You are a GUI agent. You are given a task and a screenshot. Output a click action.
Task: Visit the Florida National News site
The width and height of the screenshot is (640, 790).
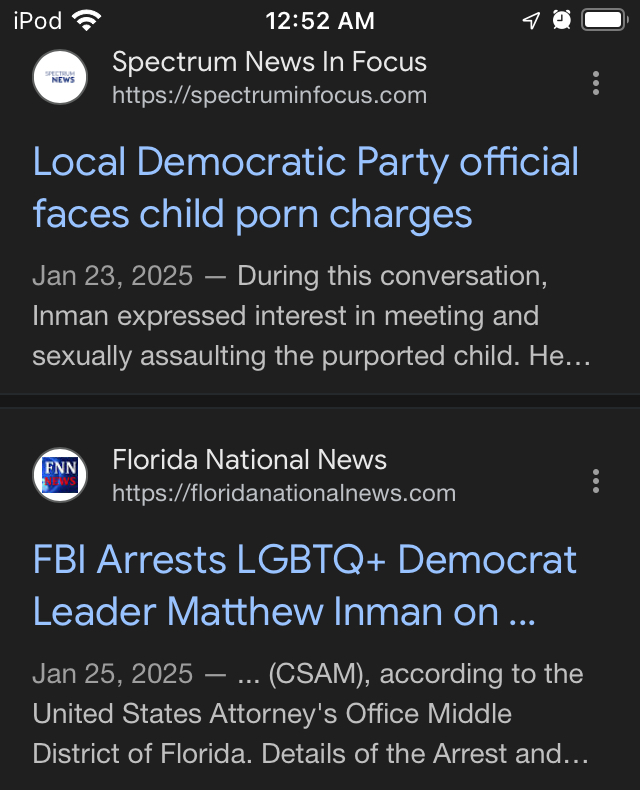[x=283, y=476]
